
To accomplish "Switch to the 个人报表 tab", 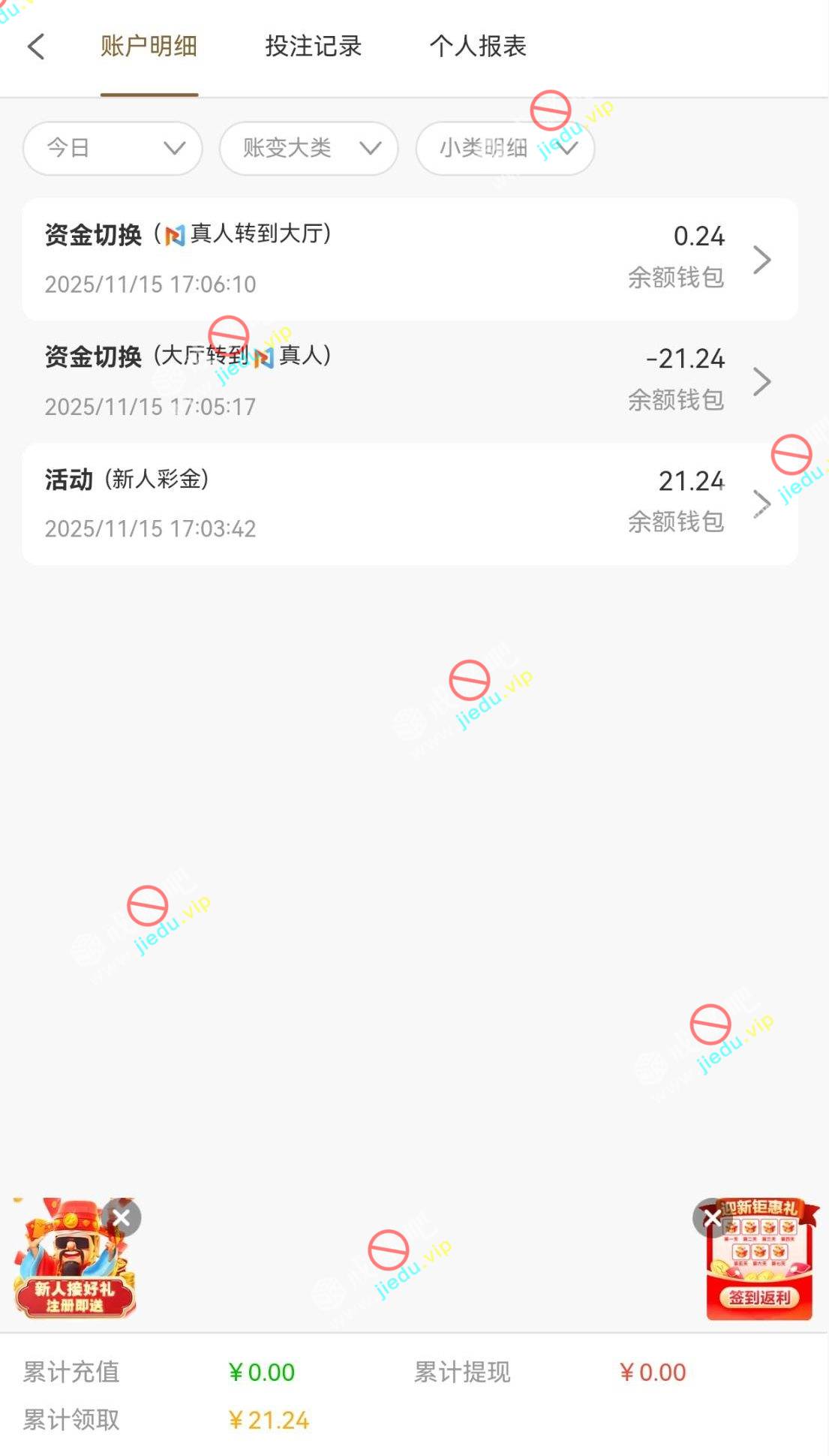I will [477, 47].
